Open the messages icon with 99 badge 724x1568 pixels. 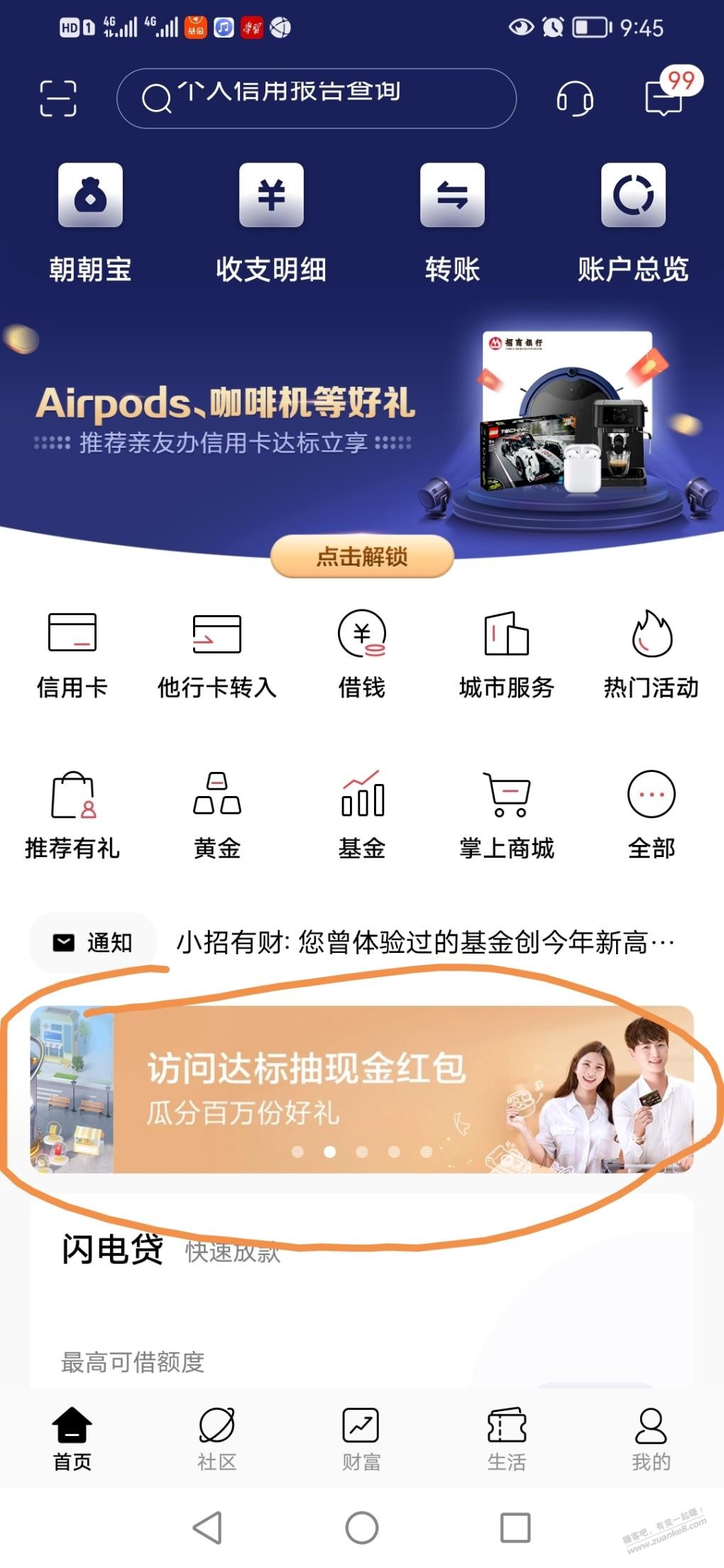click(664, 98)
